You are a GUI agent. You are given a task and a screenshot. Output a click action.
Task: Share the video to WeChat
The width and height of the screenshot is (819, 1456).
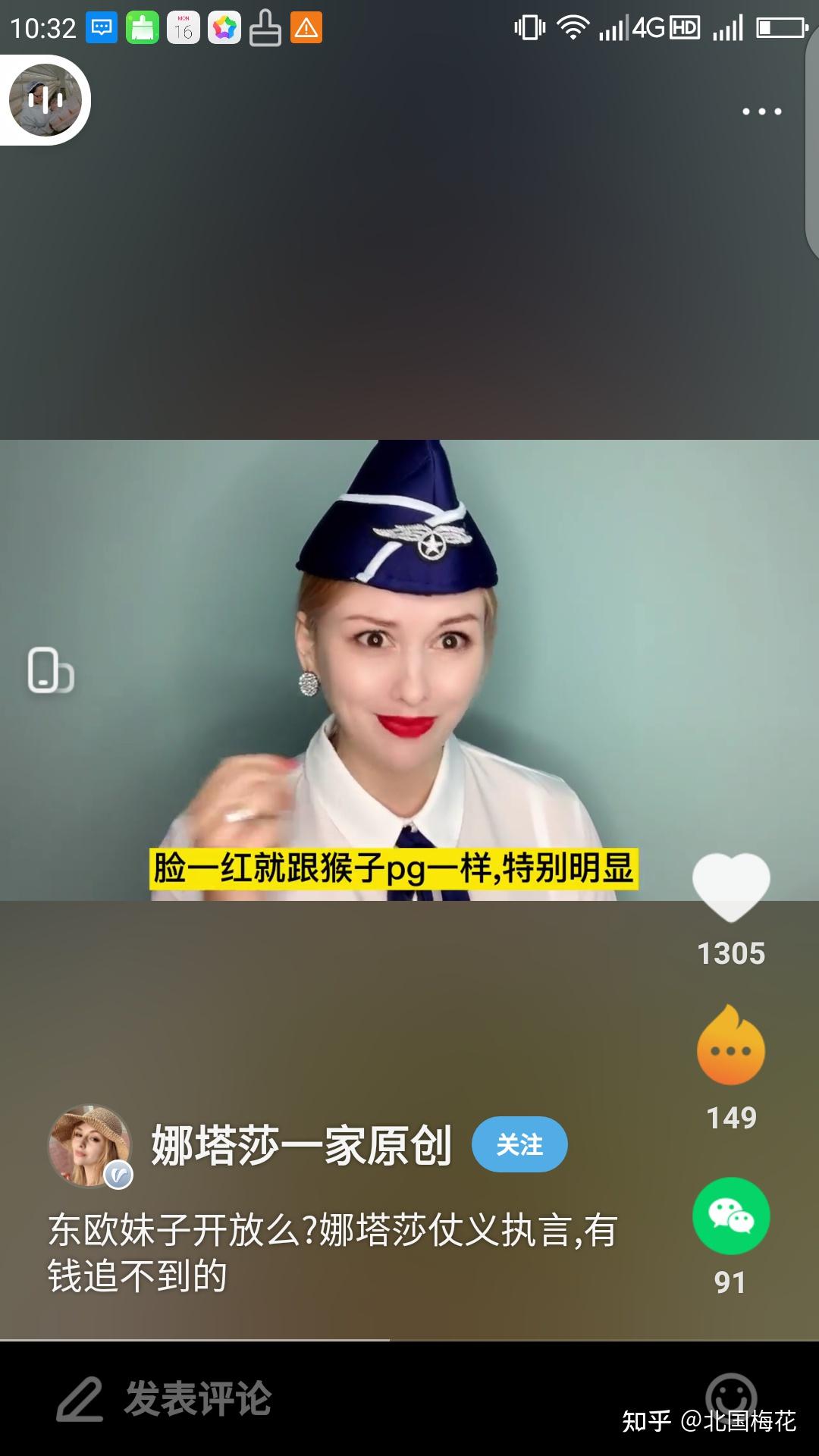730,1216
